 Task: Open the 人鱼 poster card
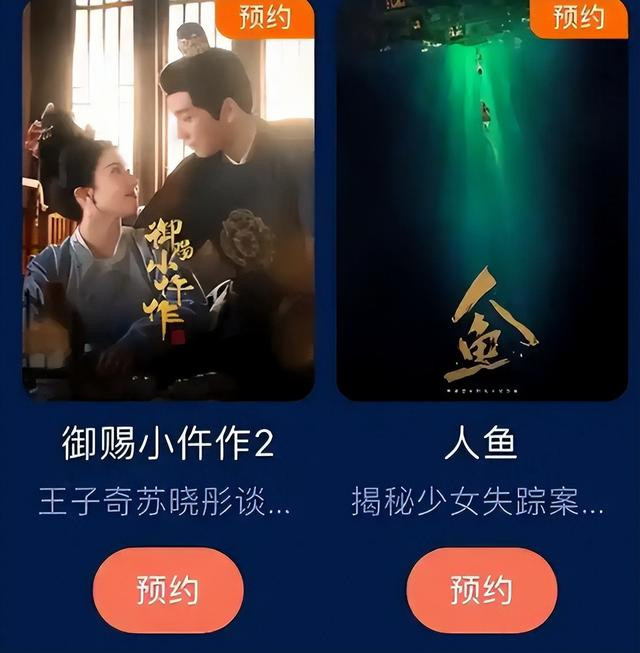click(x=481, y=210)
